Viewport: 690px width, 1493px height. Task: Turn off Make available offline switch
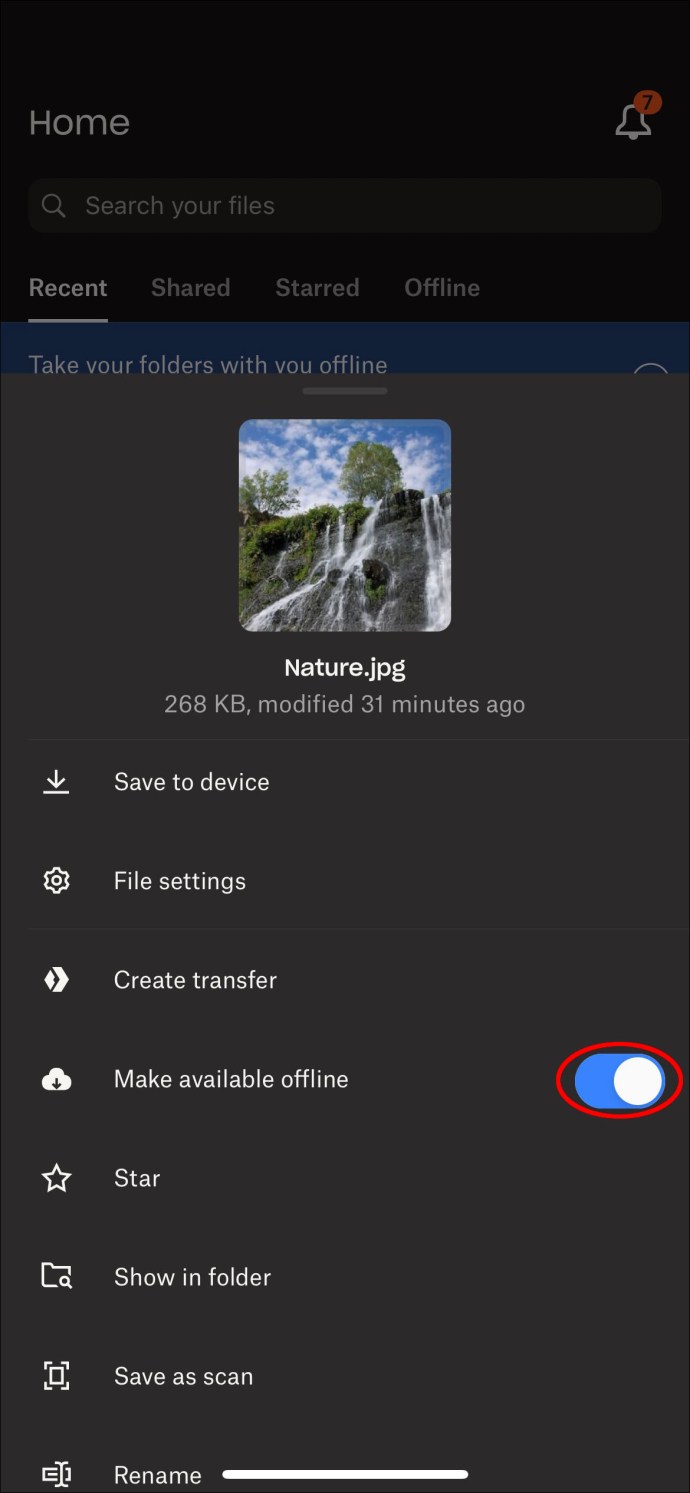pos(619,1081)
